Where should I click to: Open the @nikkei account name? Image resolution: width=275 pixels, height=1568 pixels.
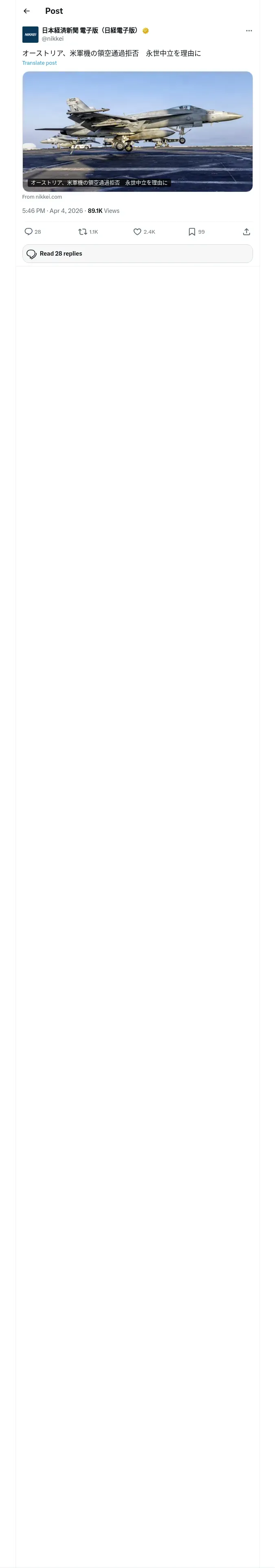(53, 38)
